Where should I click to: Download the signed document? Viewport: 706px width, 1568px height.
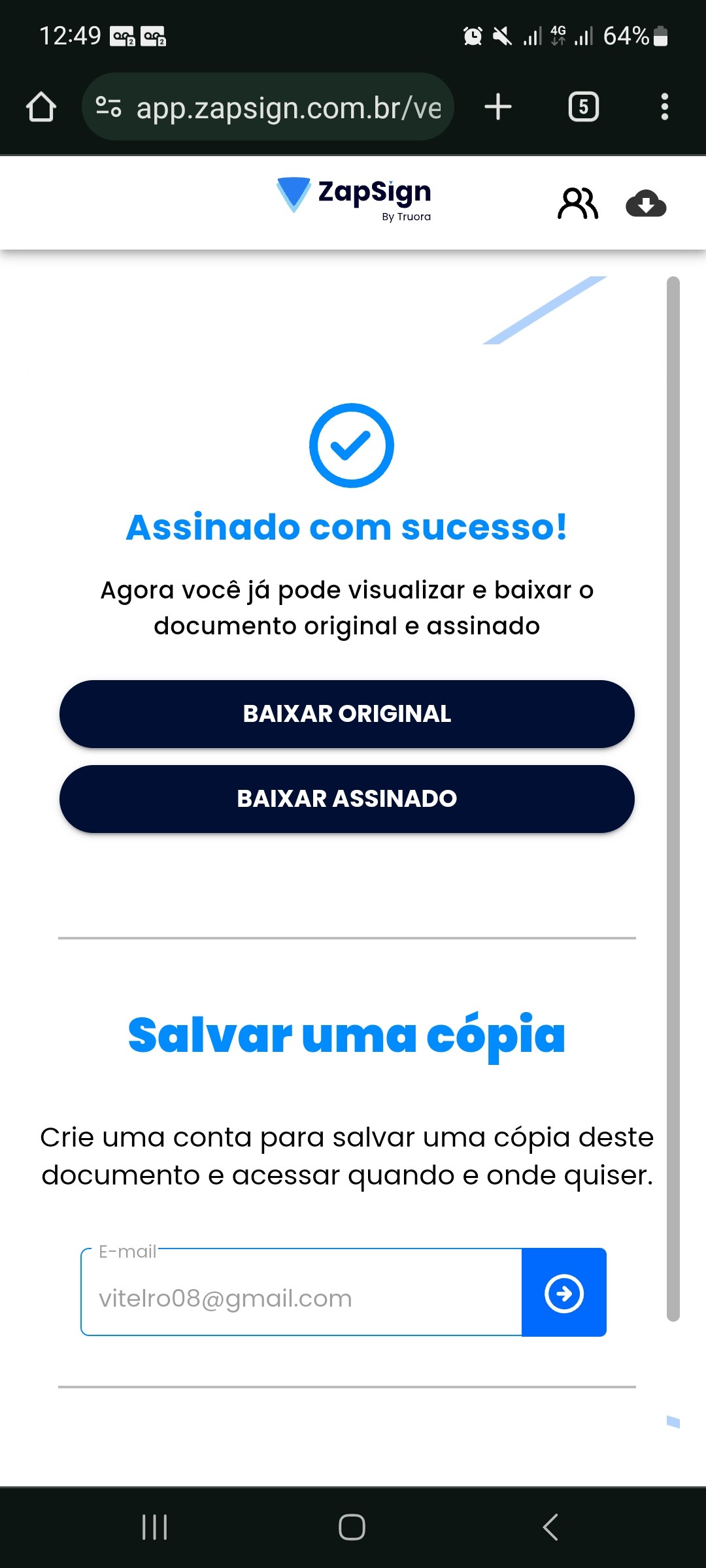pos(346,798)
